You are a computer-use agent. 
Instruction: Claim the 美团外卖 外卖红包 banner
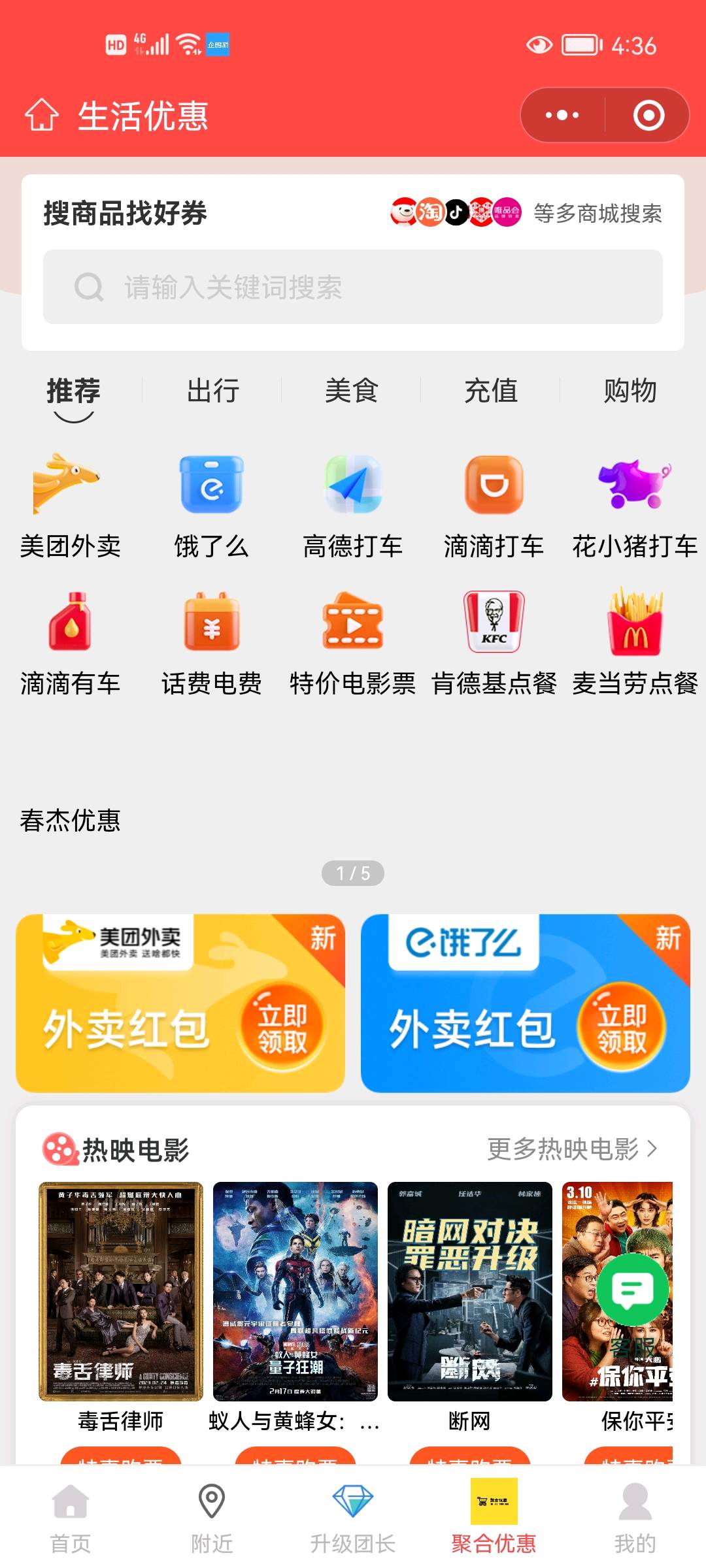[180, 1003]
